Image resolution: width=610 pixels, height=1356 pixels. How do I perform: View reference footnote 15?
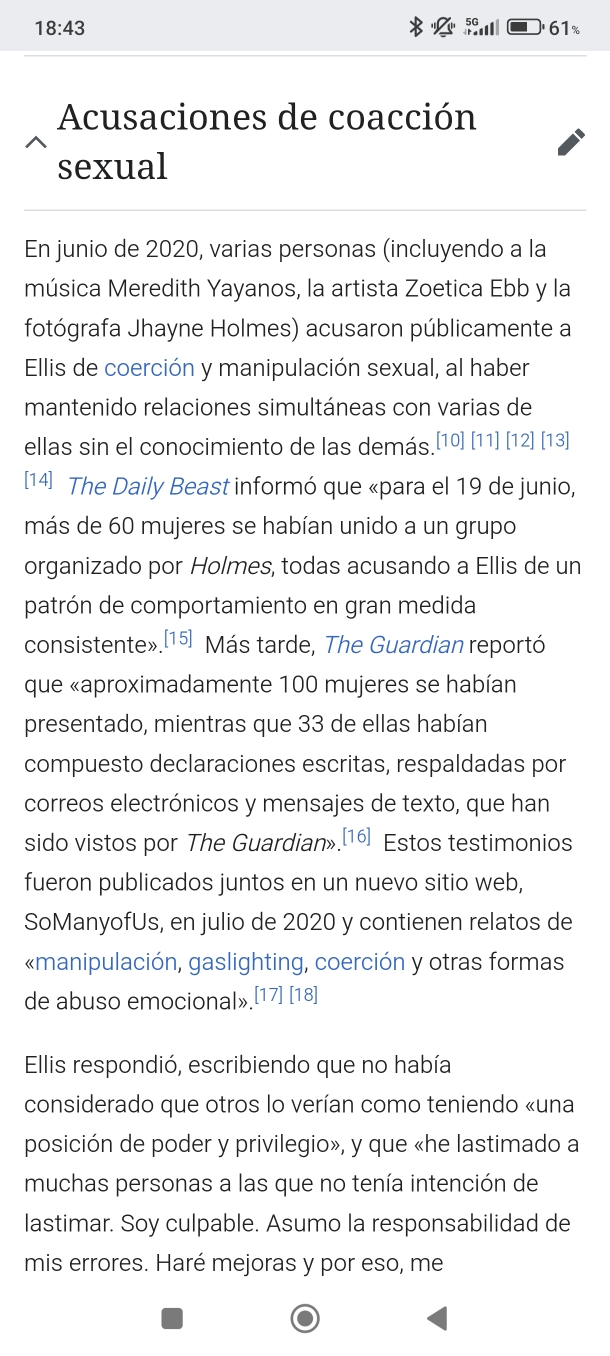click(178, 638)
